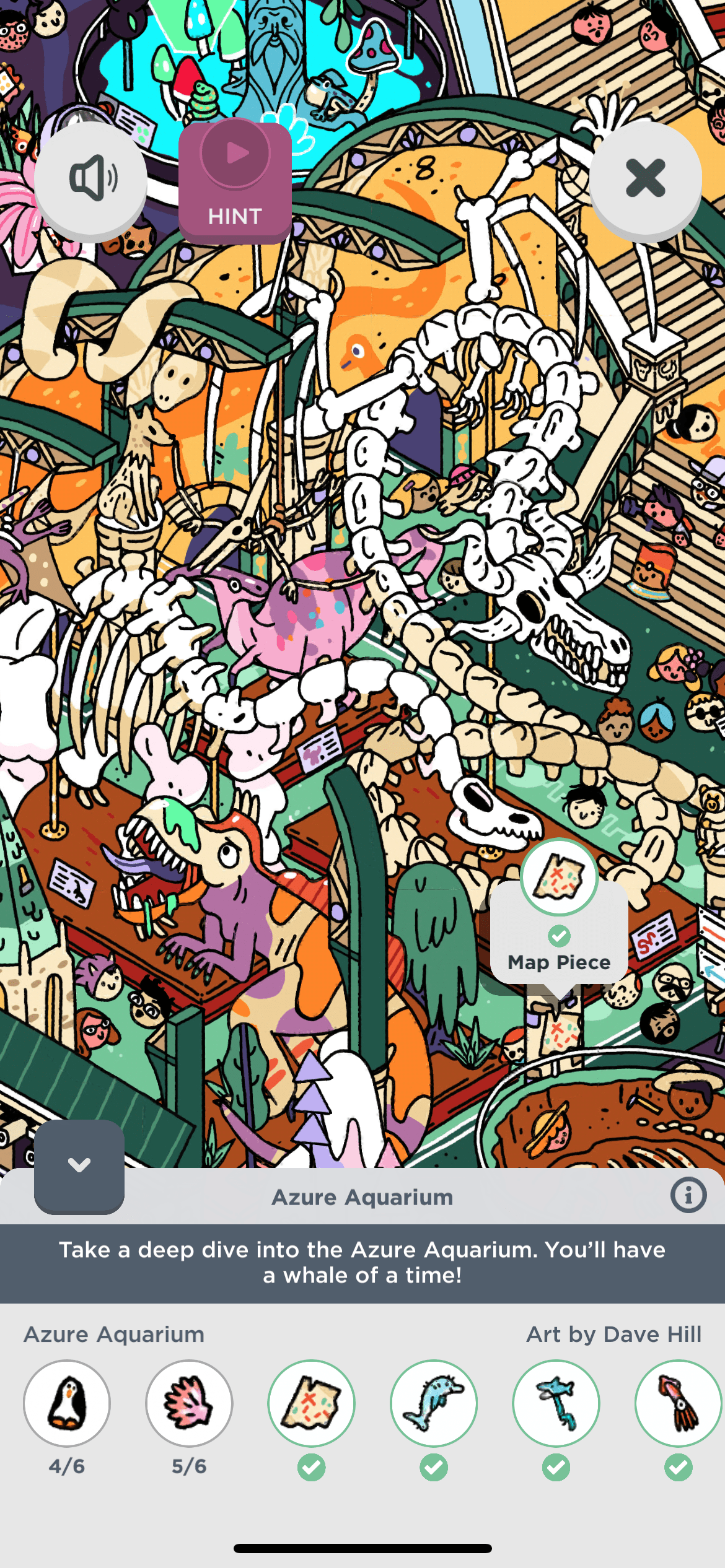Select the found hammerhead shark item

[x=556, y=1403]
